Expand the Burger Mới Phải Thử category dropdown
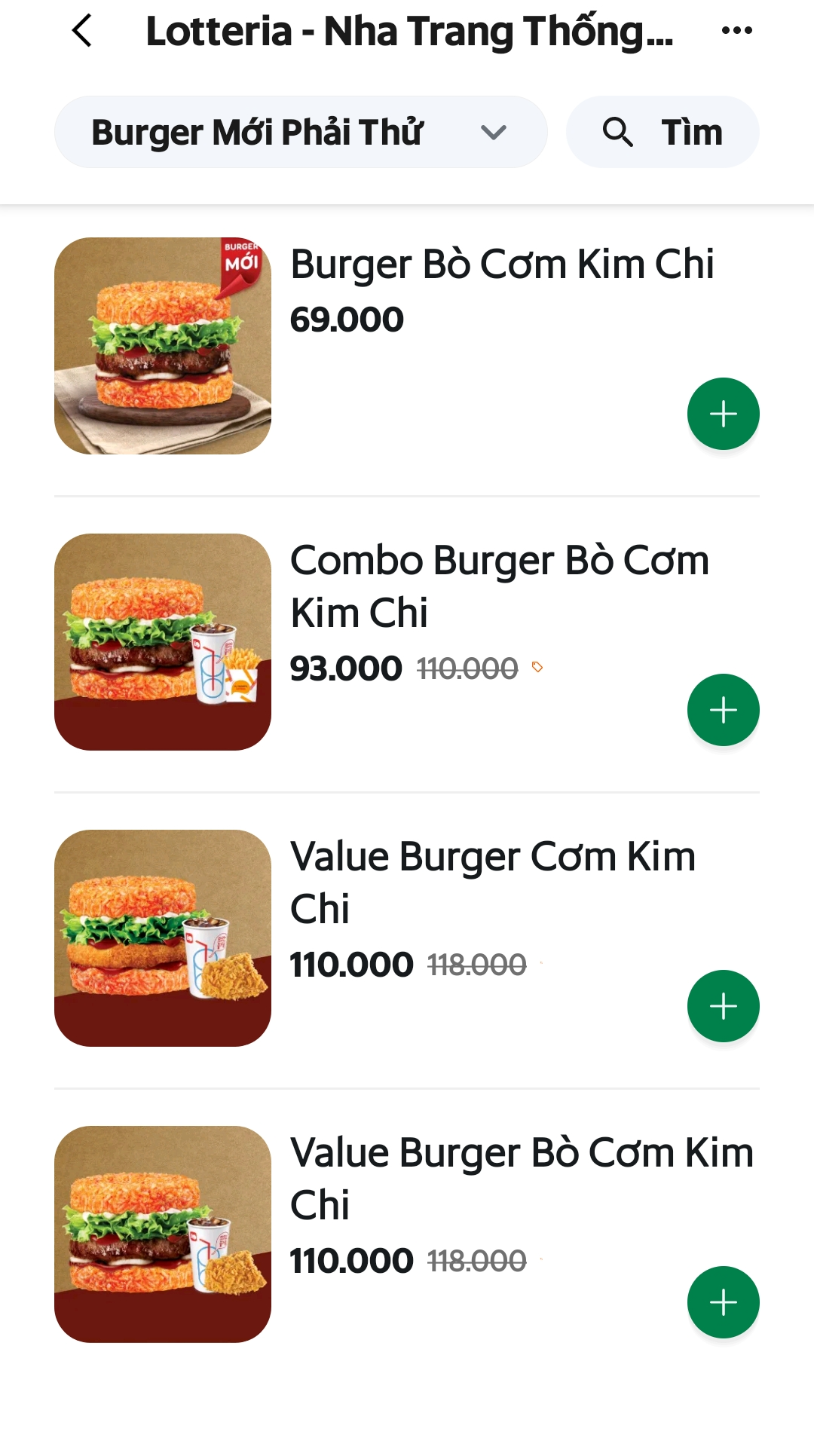The height and width of the screenshot is (1456, 814). 300,133
